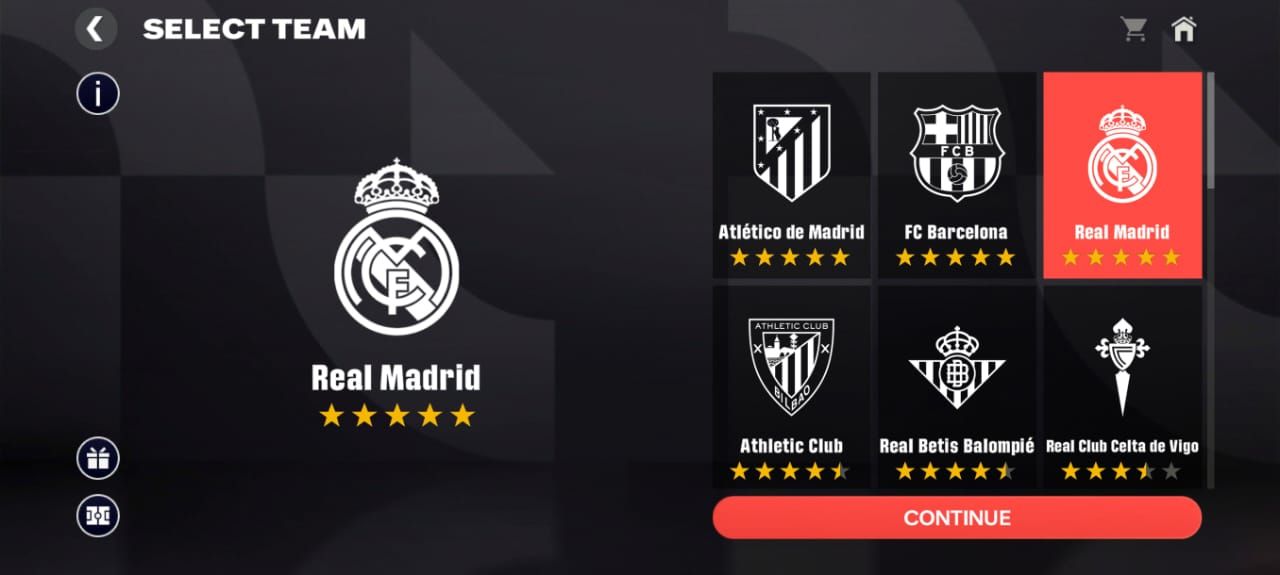1280x575 pixels.
Task: Choose FC Barcelona
Action: pos(957,175)
